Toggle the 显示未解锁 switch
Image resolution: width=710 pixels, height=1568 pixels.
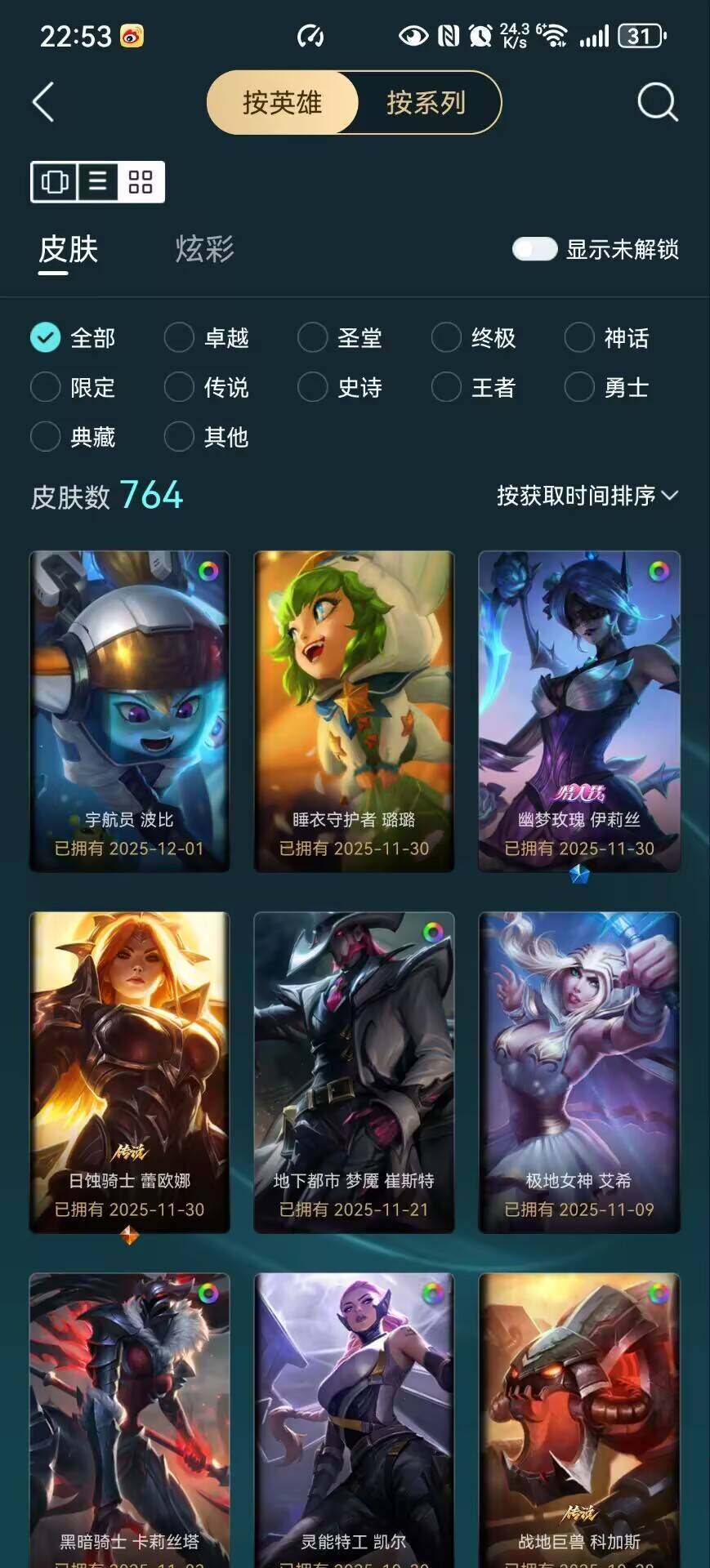(534, 249)
